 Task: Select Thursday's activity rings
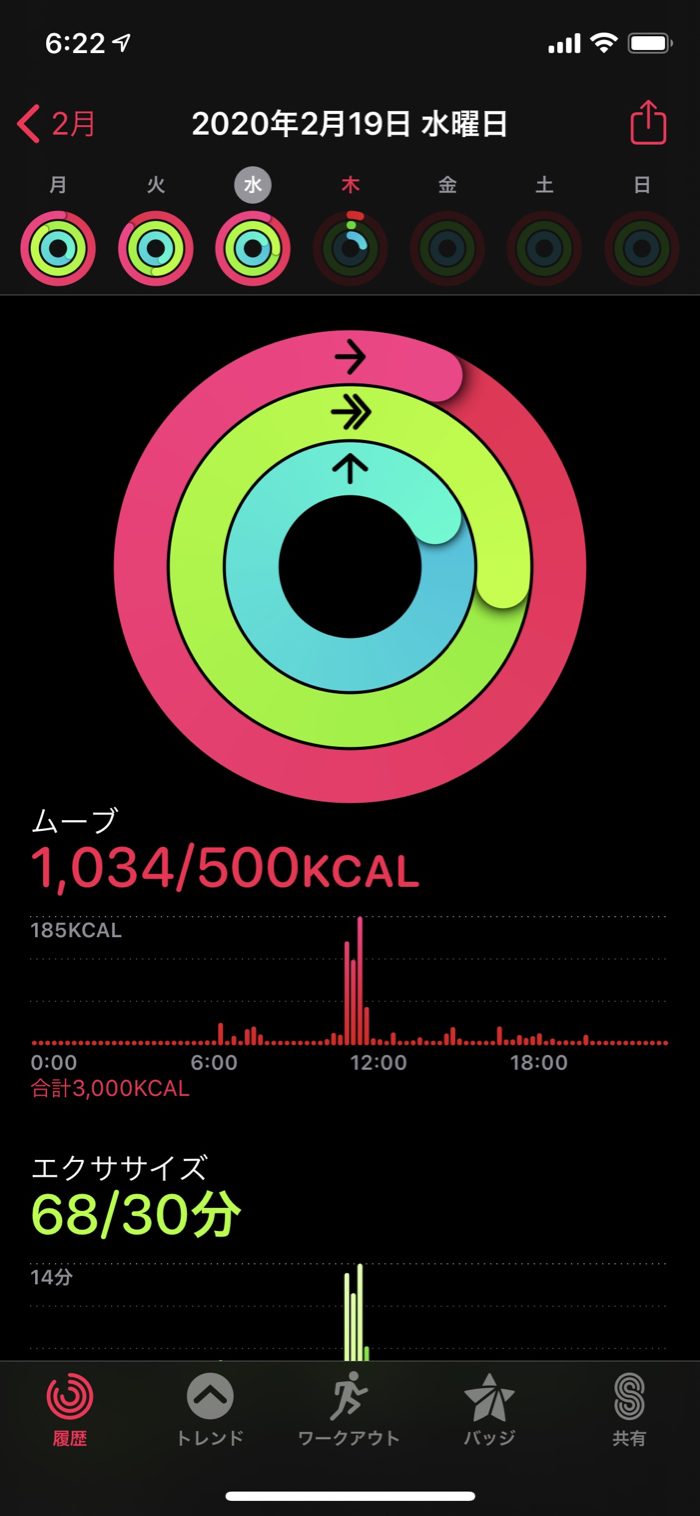350,249
